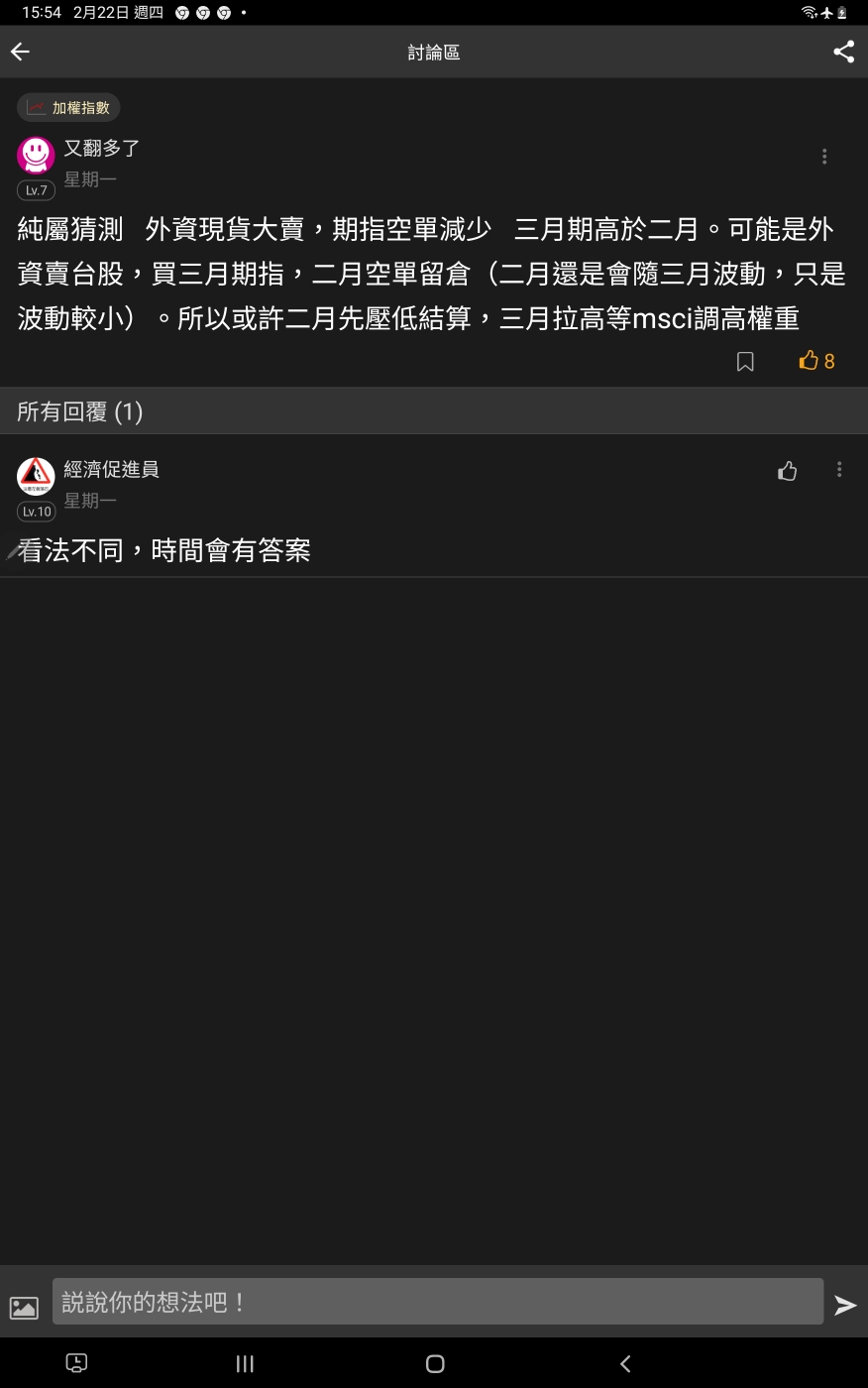Like 經濟促進員's reply

[x=788, y=470]
